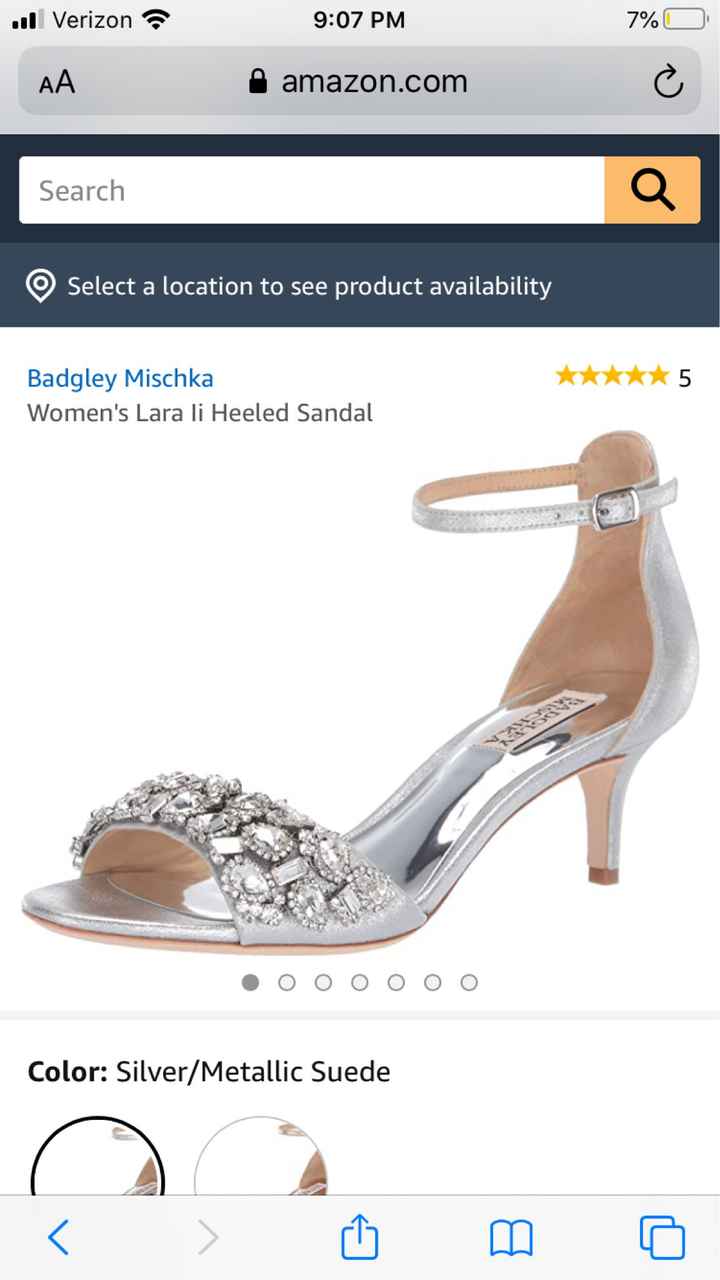Open the Bookmarks icon
720x1280 pixels.
tap(510, 1238)
